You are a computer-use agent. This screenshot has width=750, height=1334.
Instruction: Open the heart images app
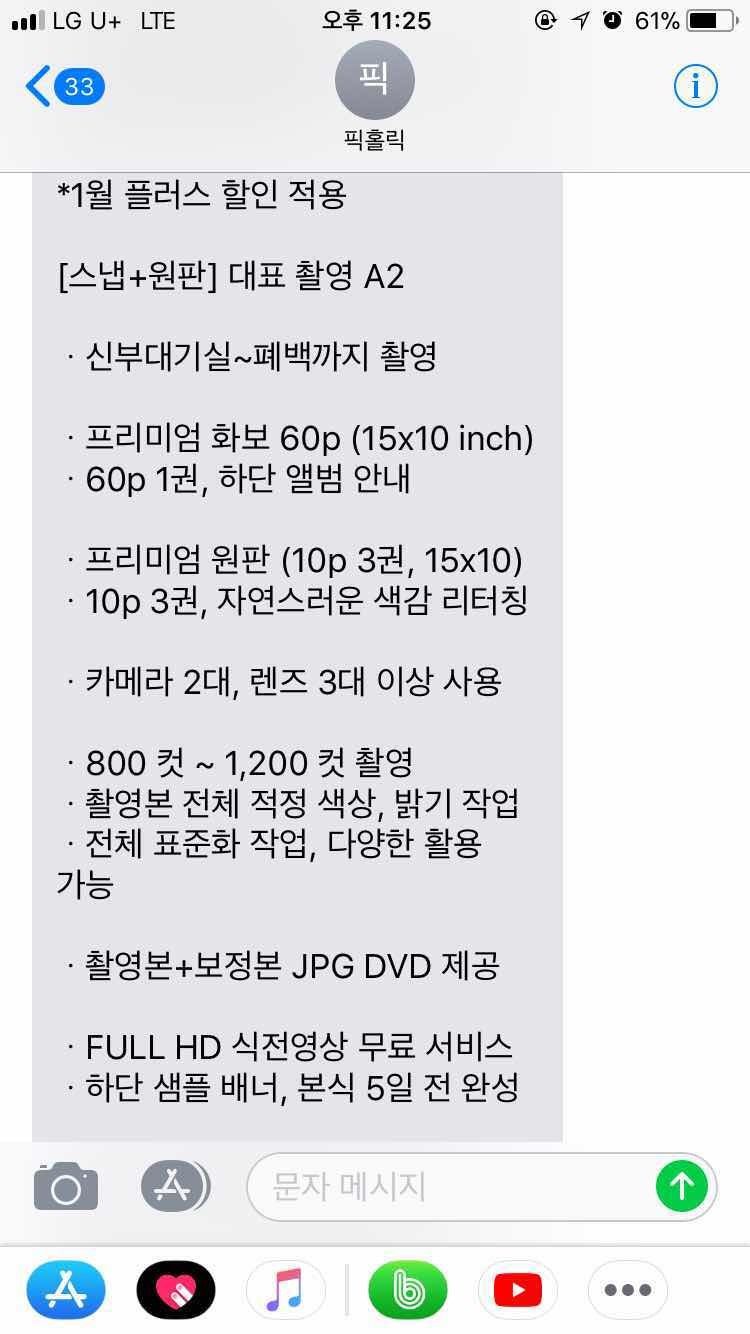click(176, 1291)
